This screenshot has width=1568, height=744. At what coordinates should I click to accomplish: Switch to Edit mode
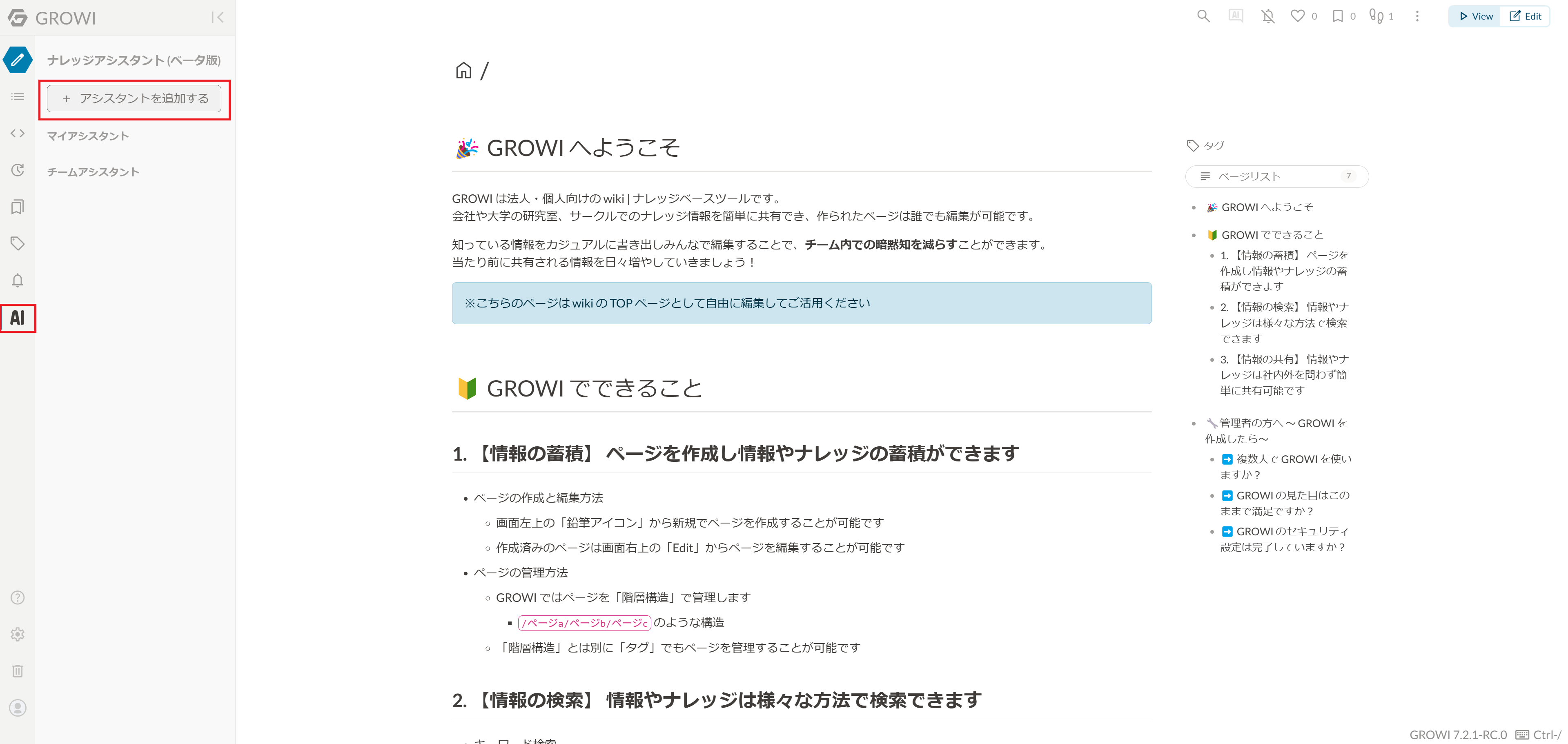(x=1526, y=16)
